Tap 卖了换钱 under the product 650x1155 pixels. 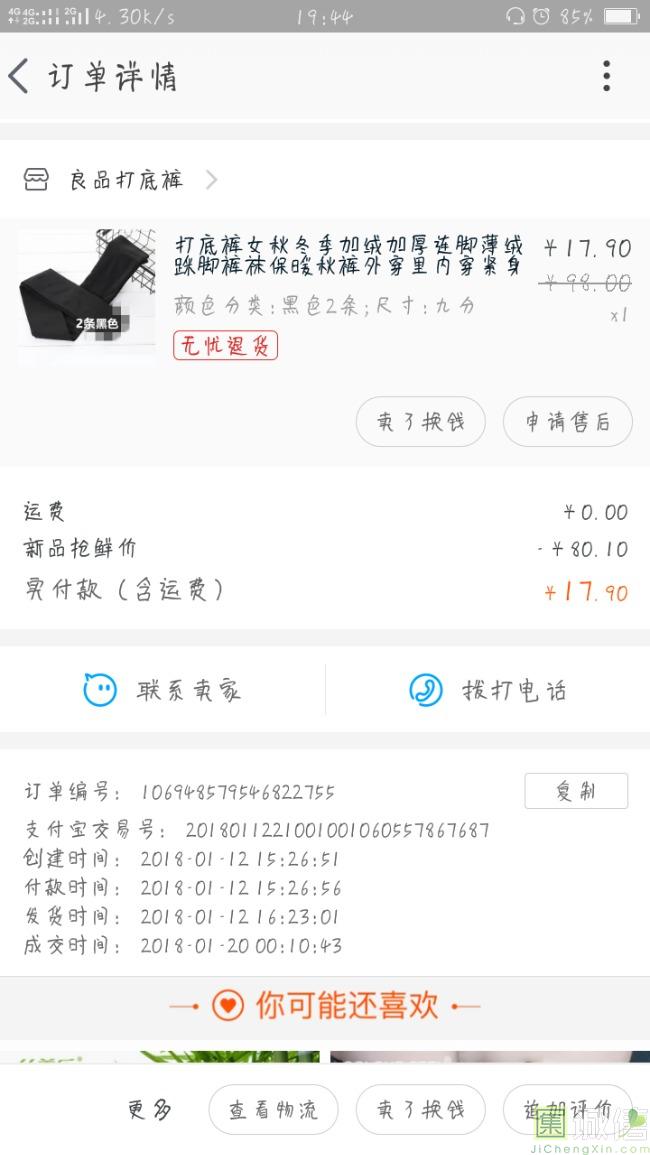(421, 422)
